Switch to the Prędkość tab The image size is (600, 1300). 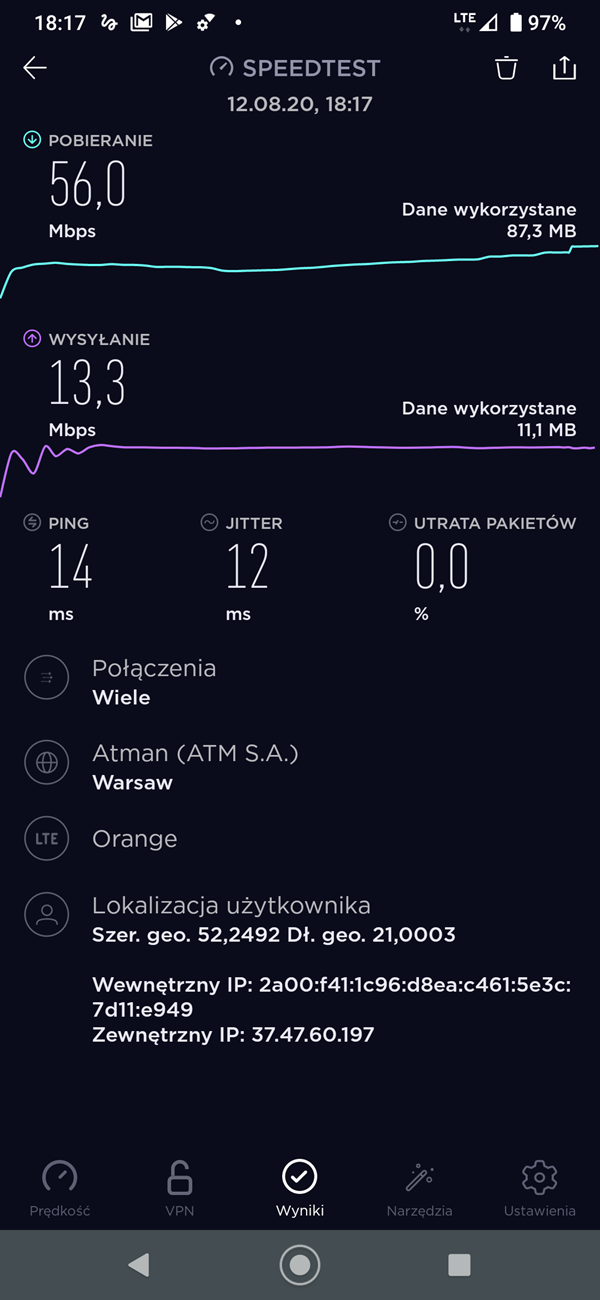(x=60, y=1188)
